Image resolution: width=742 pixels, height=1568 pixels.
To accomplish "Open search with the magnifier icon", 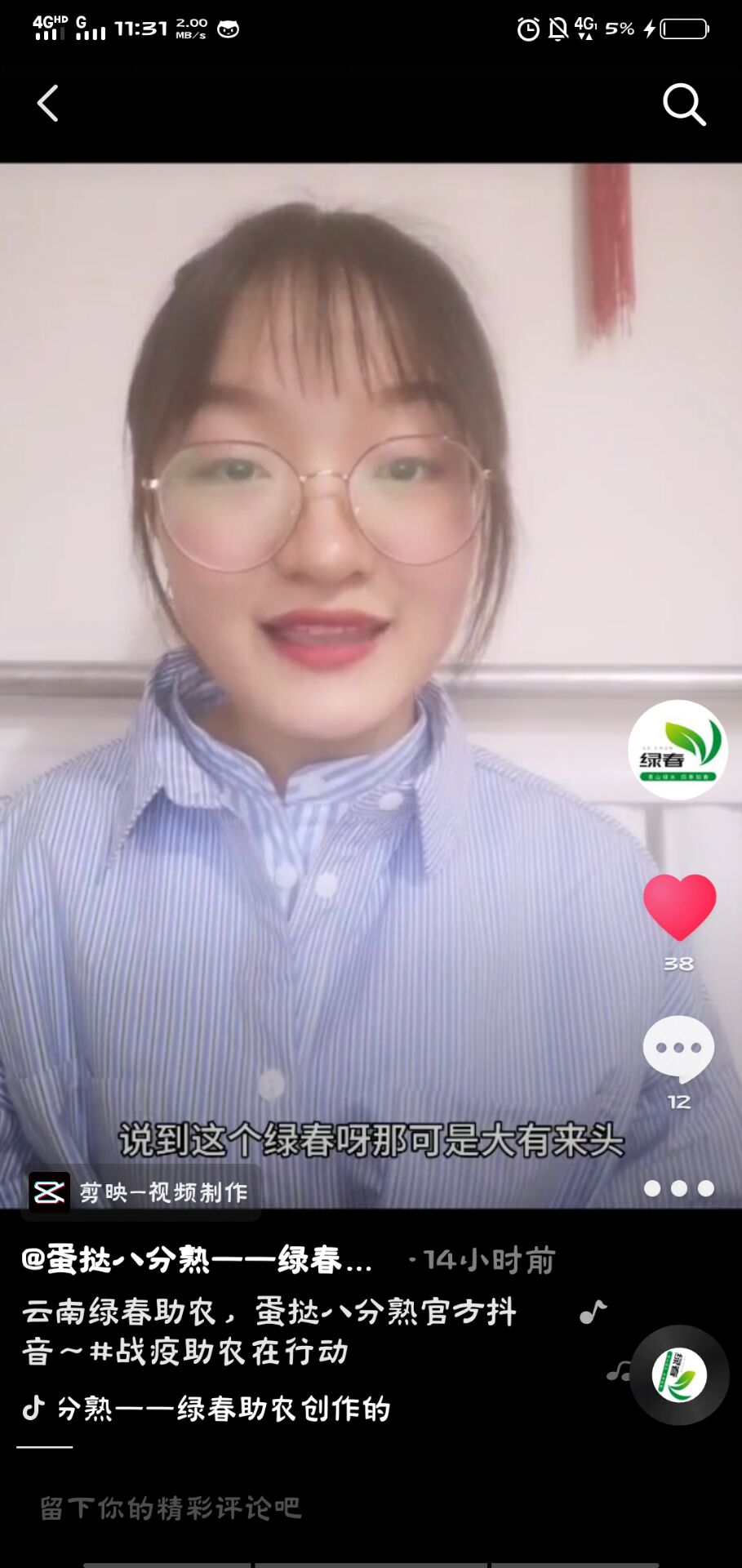I will tap(683, 104).
